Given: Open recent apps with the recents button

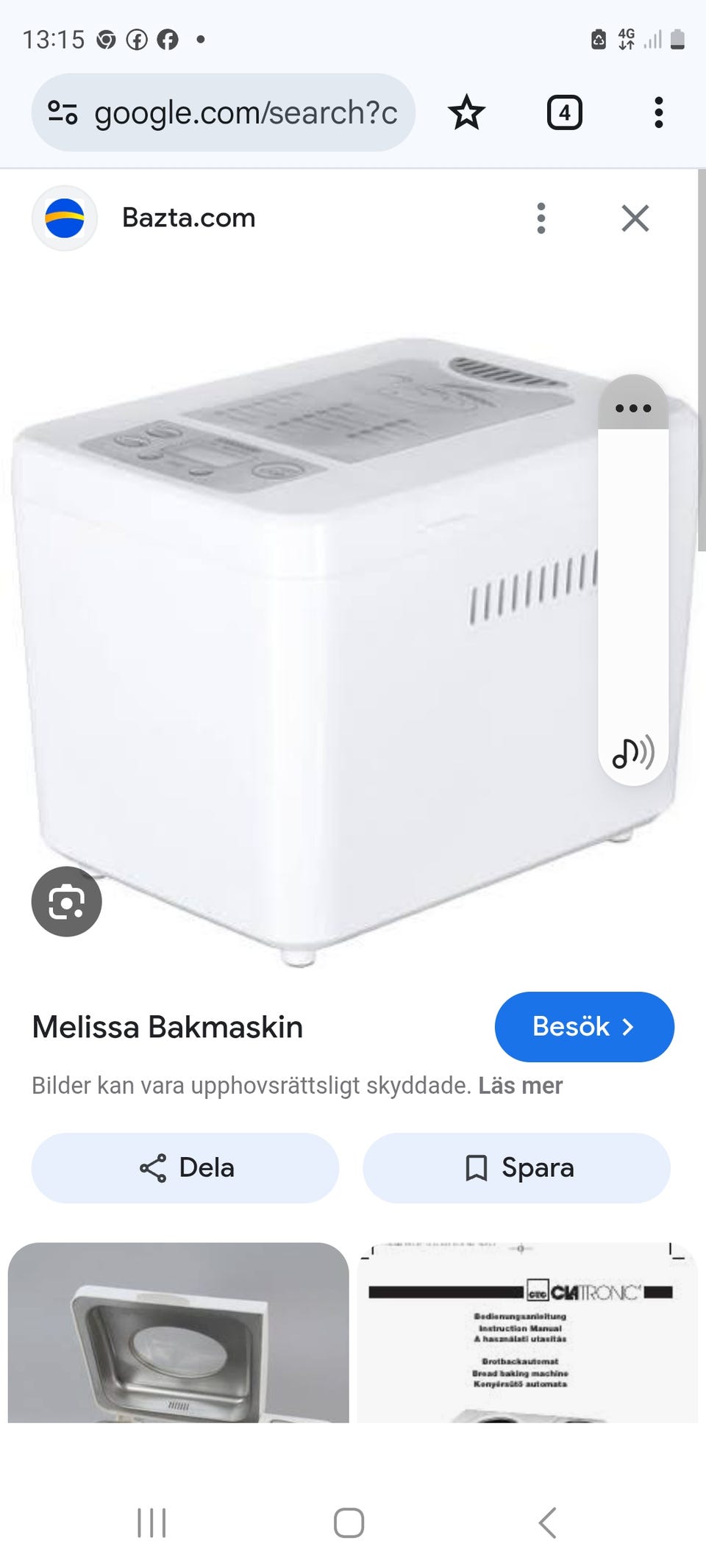Looking at the screenshot, I should pyautogui.click(x=151, y=1523).
